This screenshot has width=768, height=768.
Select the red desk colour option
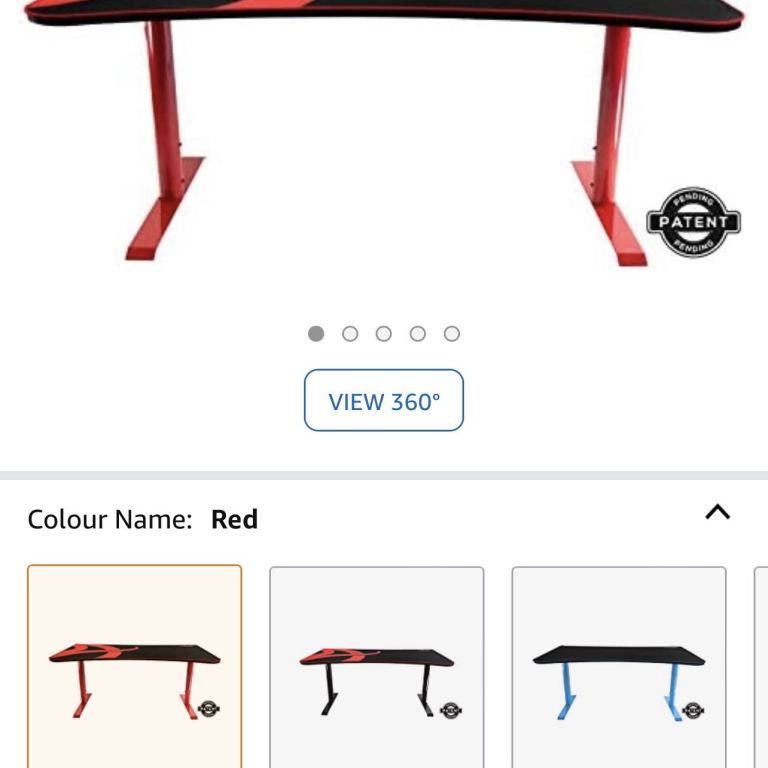[134, 668]
